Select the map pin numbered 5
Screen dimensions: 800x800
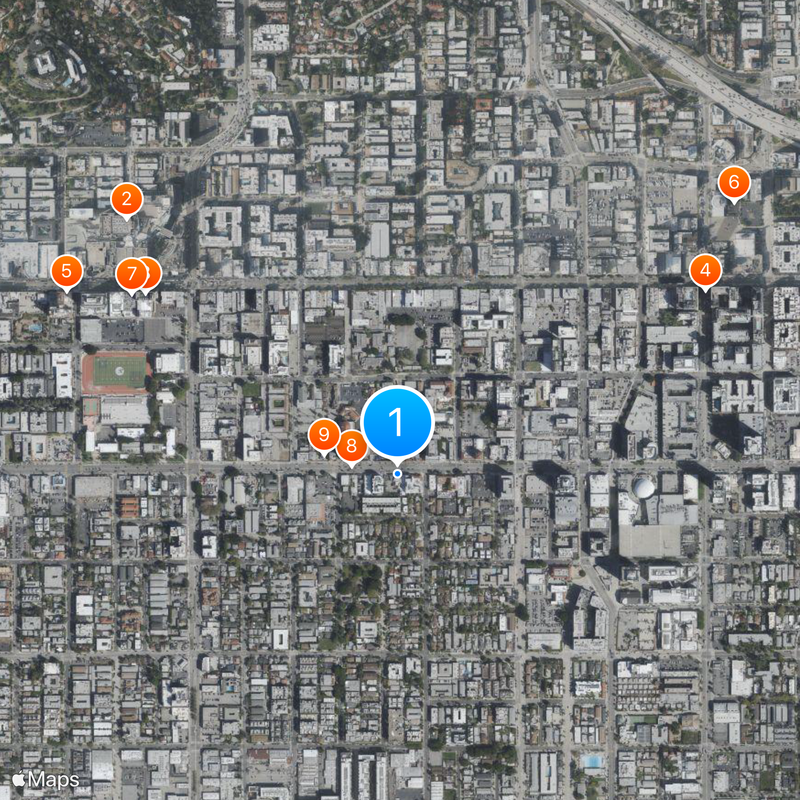pyautogui.click(x=66, y=270)
